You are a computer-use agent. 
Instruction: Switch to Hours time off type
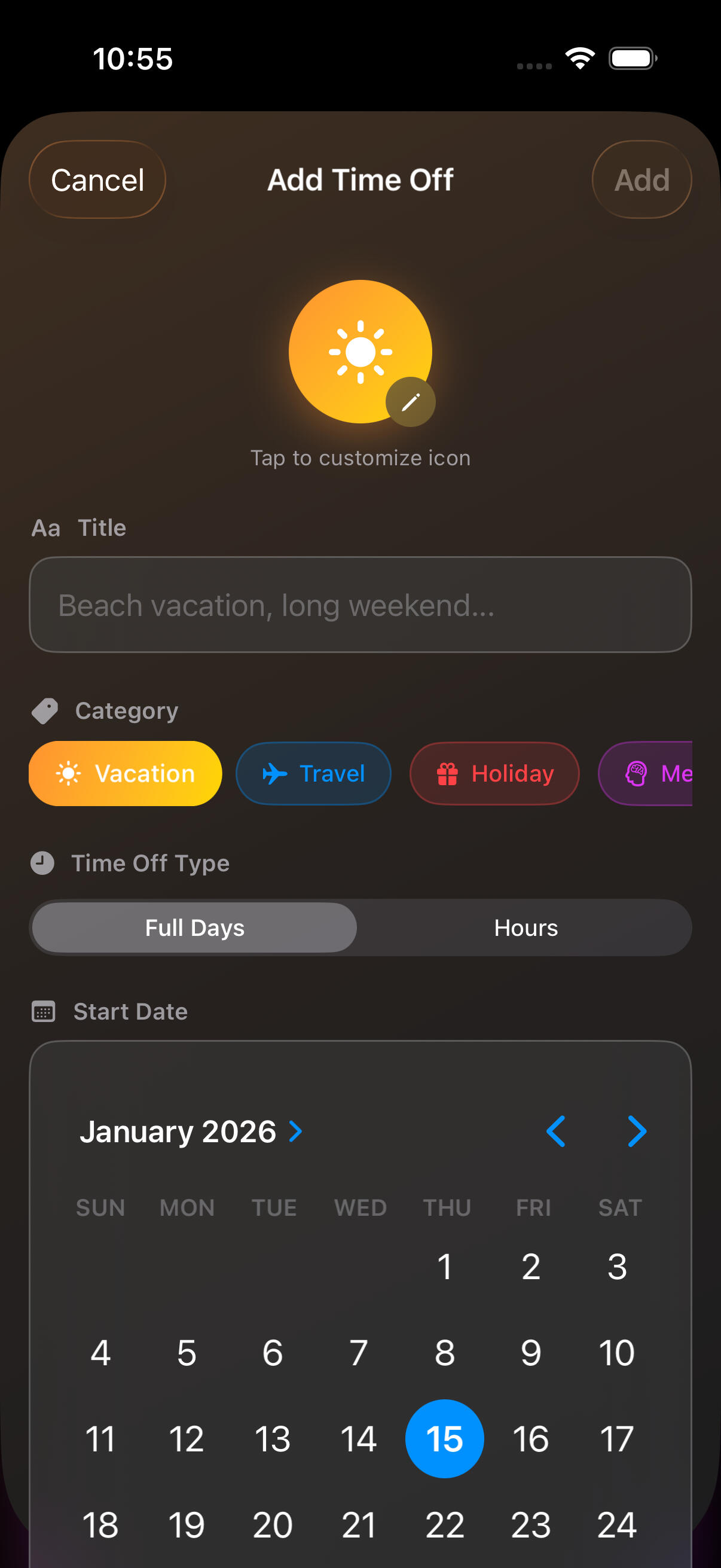tap(526, 928)
